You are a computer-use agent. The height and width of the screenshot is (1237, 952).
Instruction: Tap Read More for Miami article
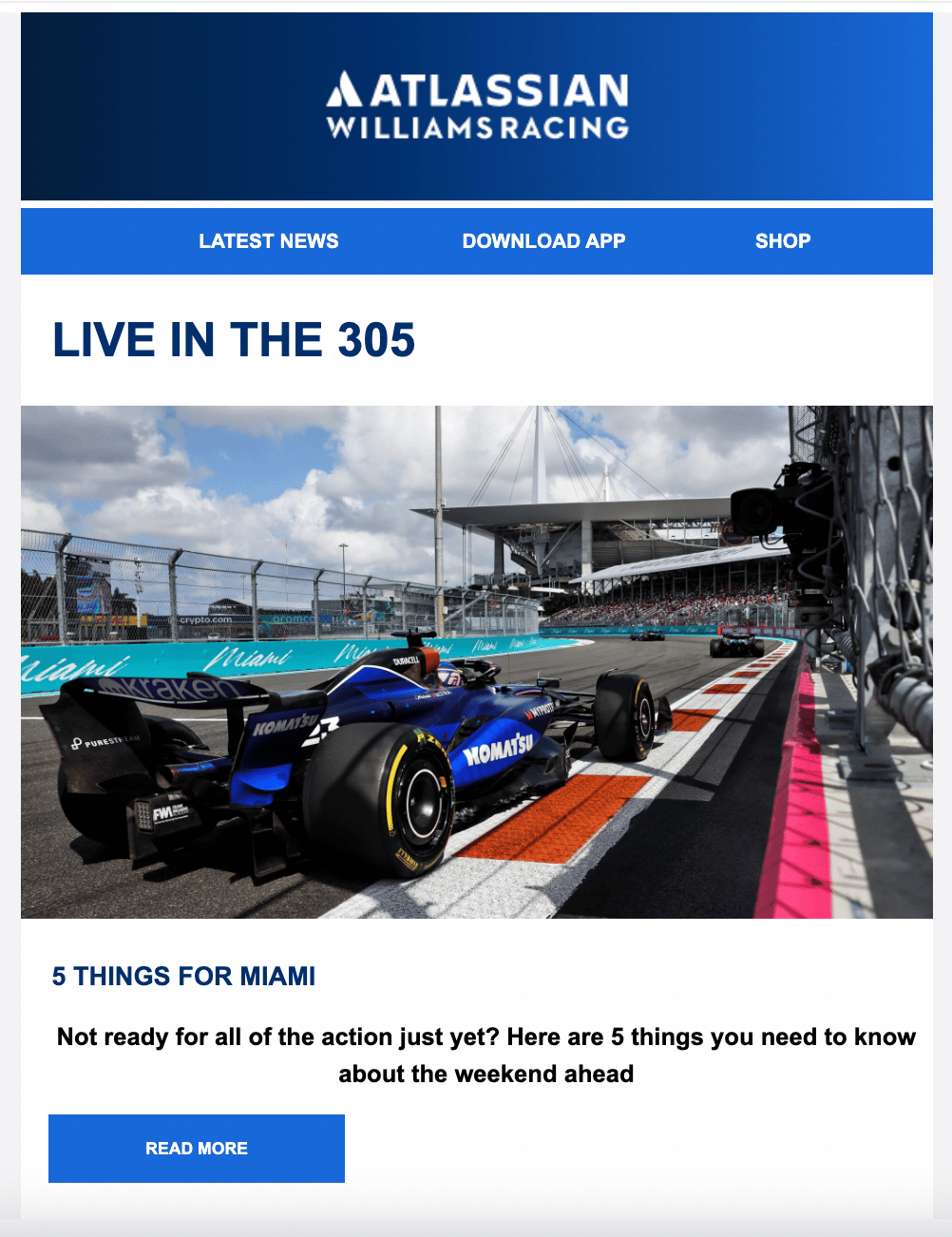coord(197,1149)
